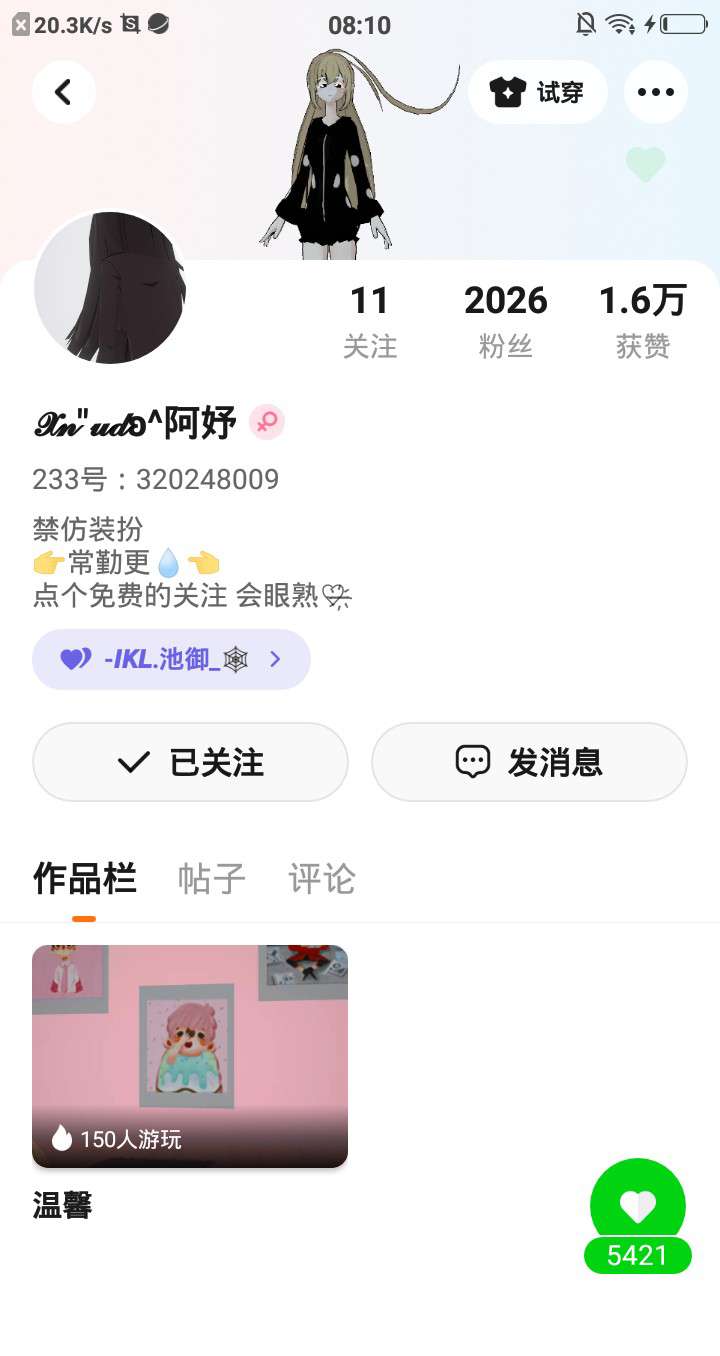Select the 作品栏 tab
Viewport: 720px width, 1356px height.
coord(84,878)
